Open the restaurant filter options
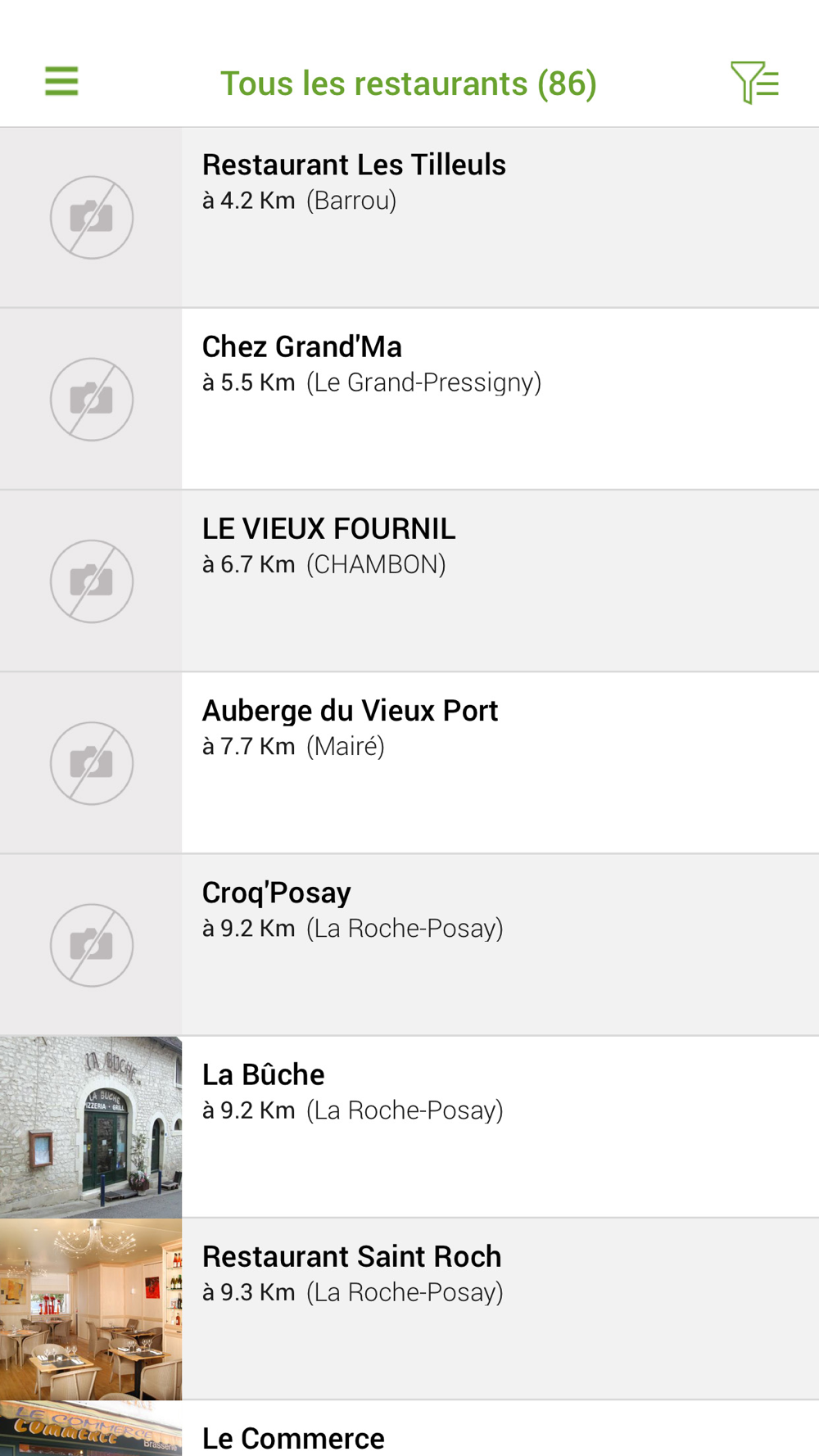The height and width of the screenshot is (1456, 819). pyautogui.click(x=754, y=83)
